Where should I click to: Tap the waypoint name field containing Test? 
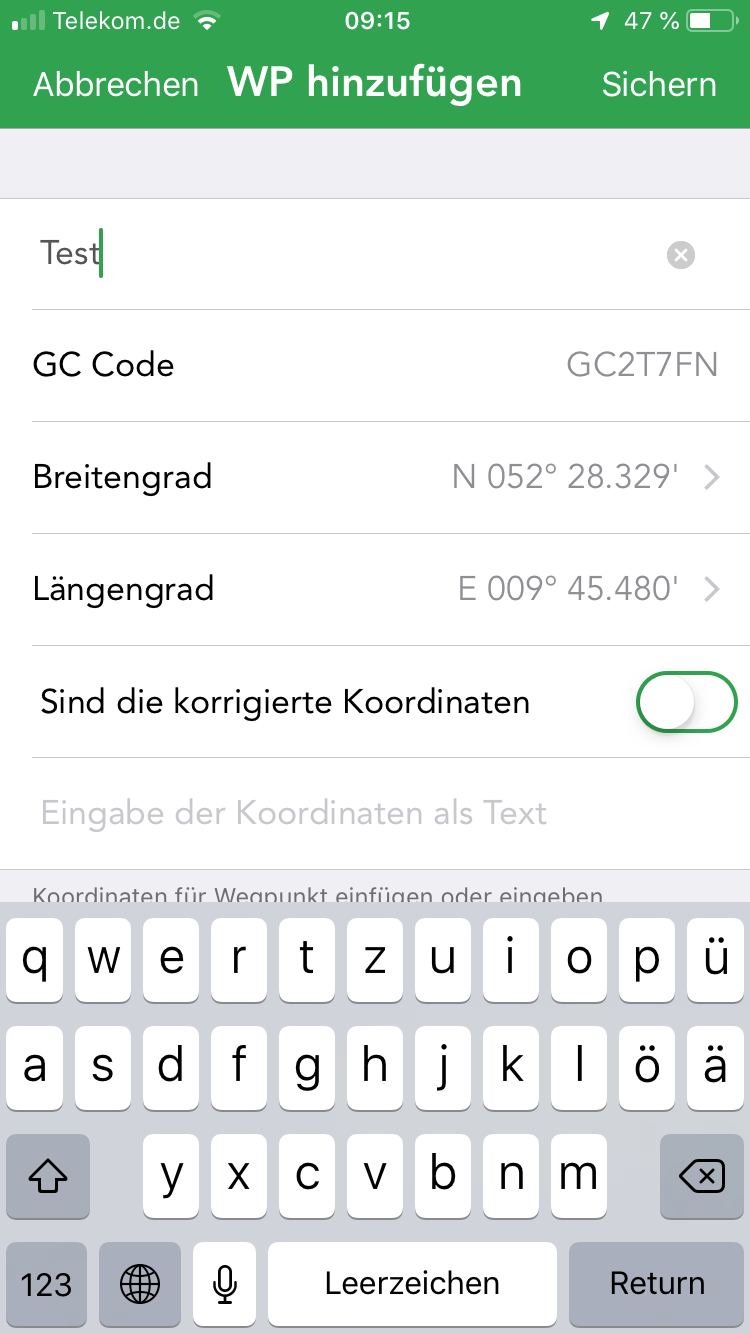pos(375,254)
